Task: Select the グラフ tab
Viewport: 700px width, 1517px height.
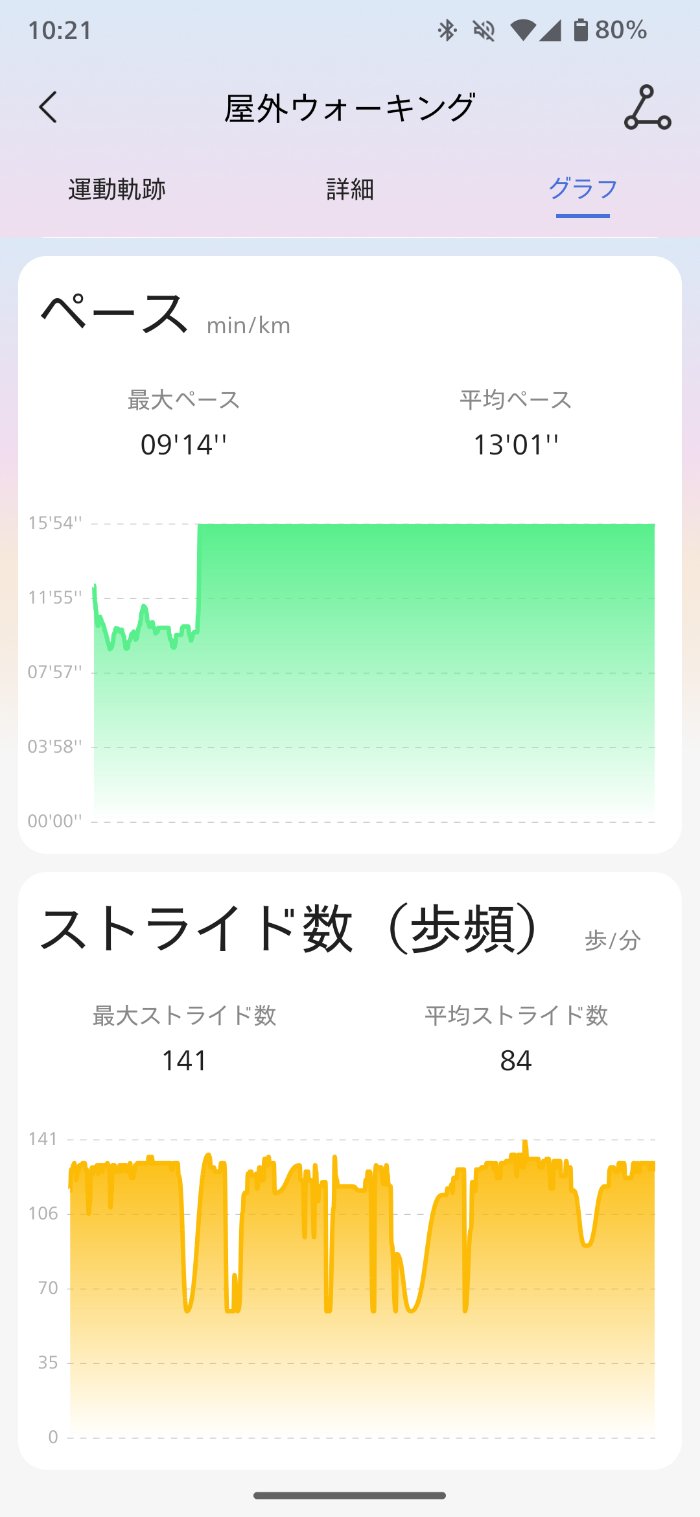Action: (x=583, y=189)
